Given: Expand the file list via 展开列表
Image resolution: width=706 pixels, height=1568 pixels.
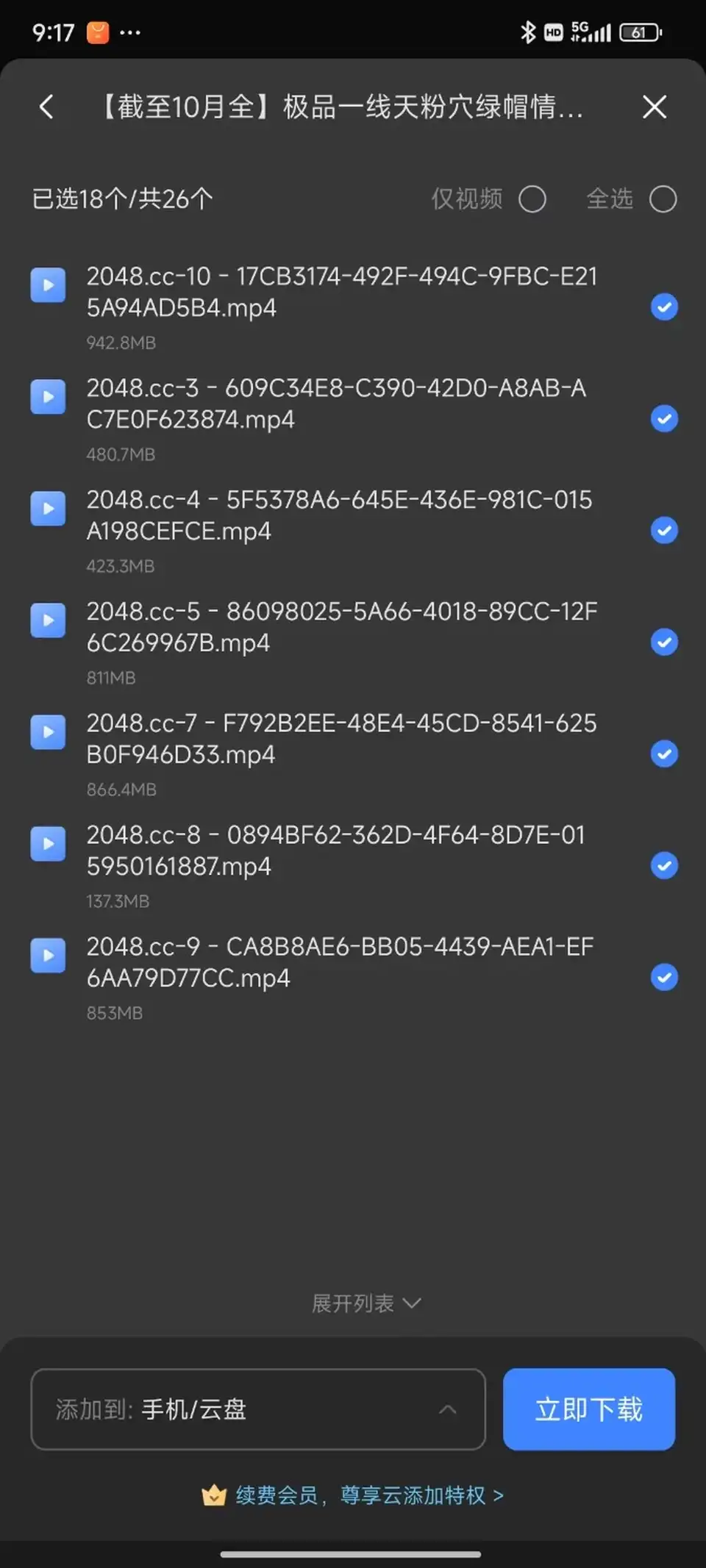Looking at the screenshot, I should click(x=366, y=1303).
